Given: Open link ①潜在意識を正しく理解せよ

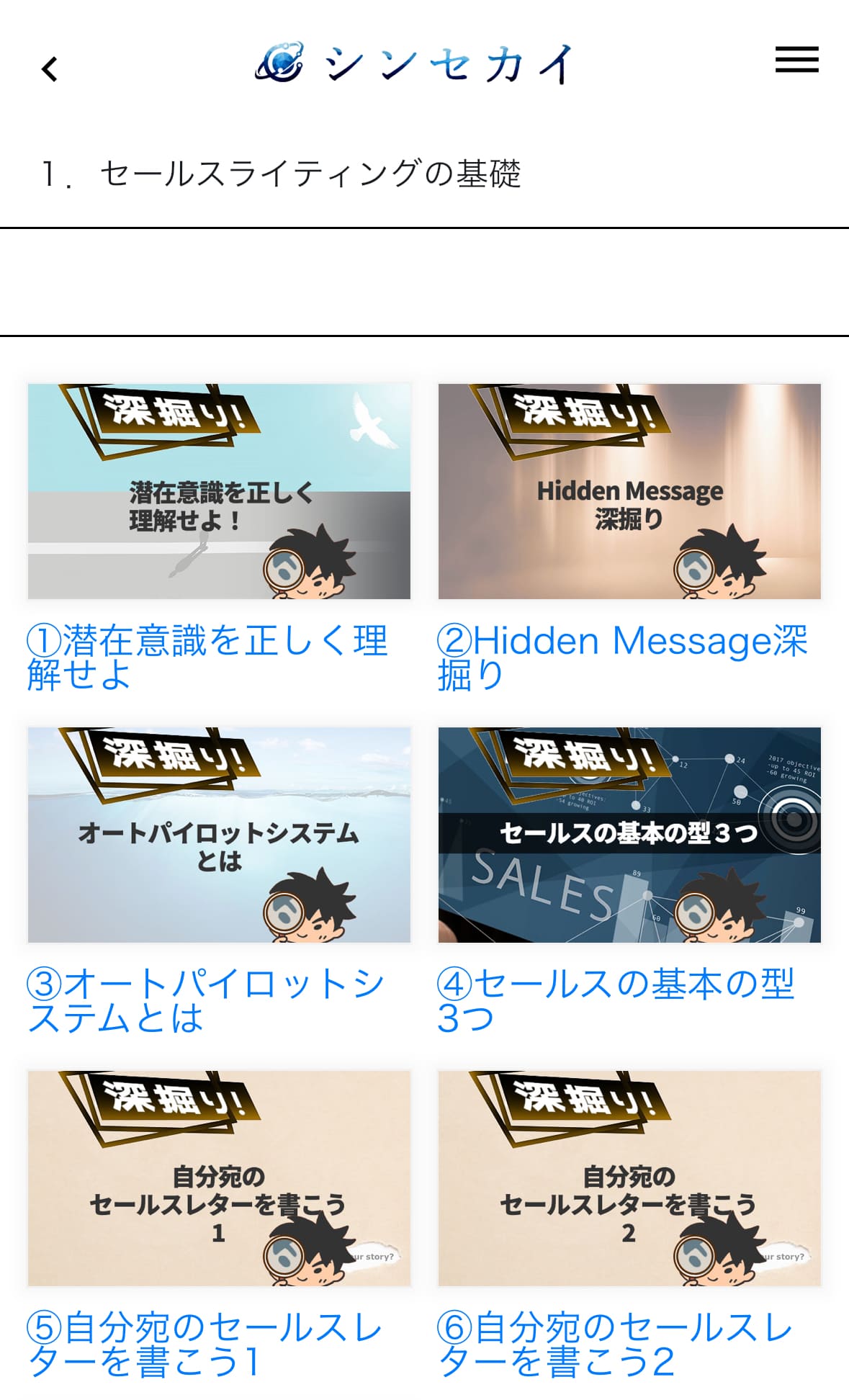Looking at the screenshot, I should (207, 657).
